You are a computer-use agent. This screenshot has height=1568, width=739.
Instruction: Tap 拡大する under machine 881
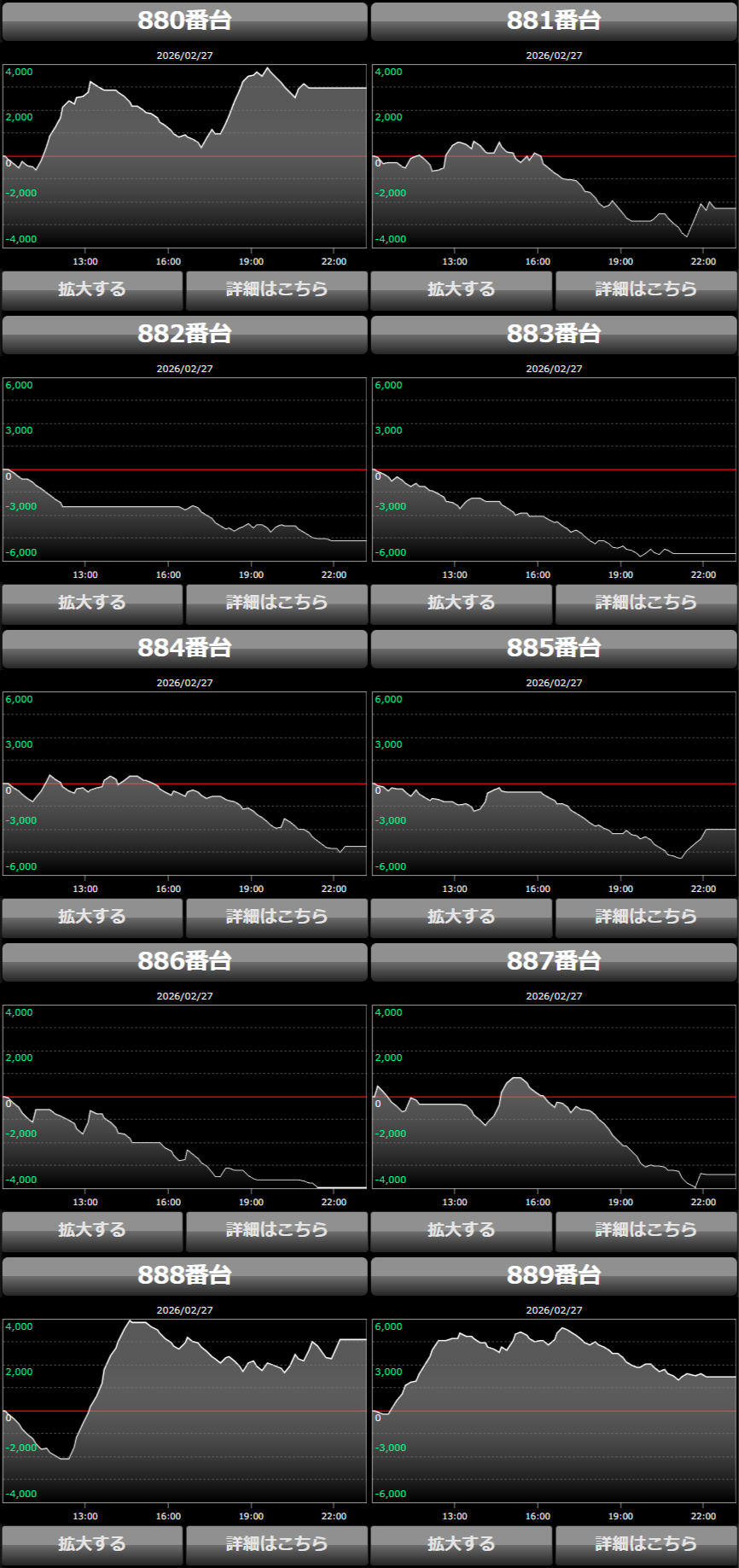462,289
